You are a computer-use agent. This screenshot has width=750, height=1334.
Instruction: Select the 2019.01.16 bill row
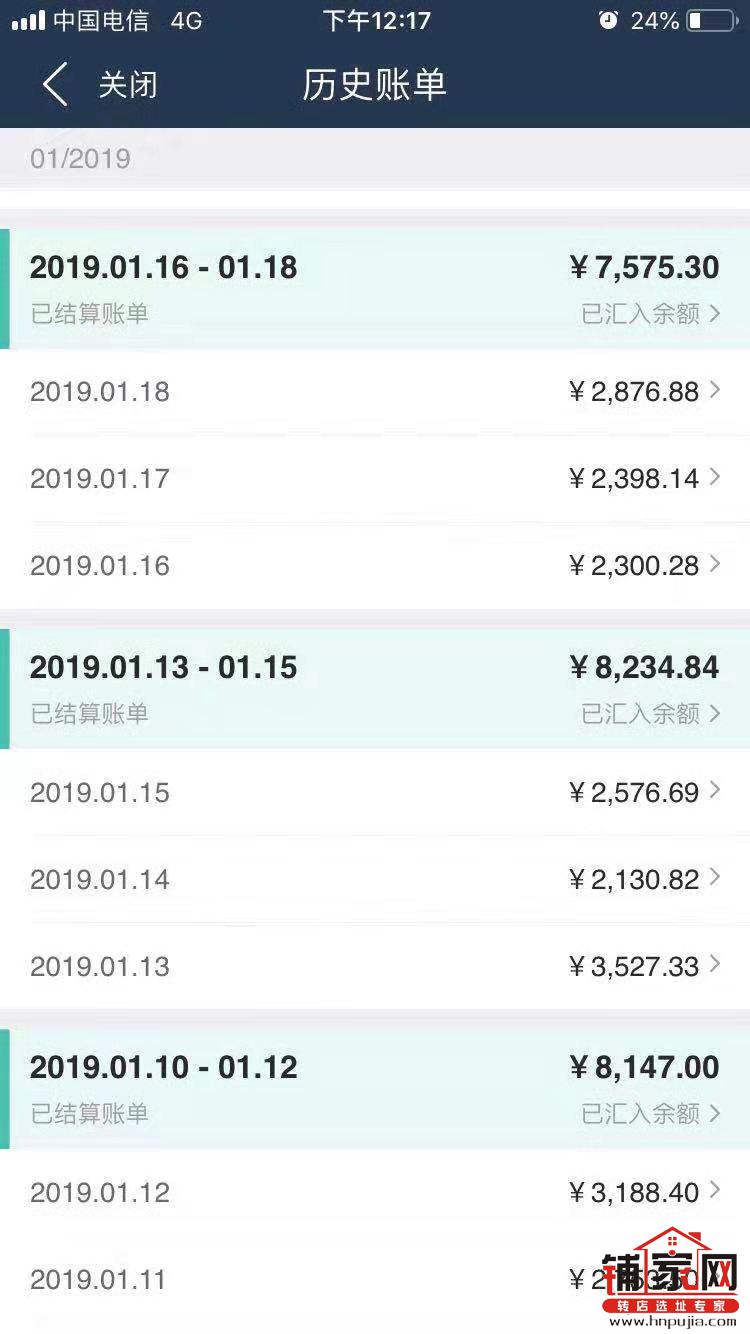point(375,565)
